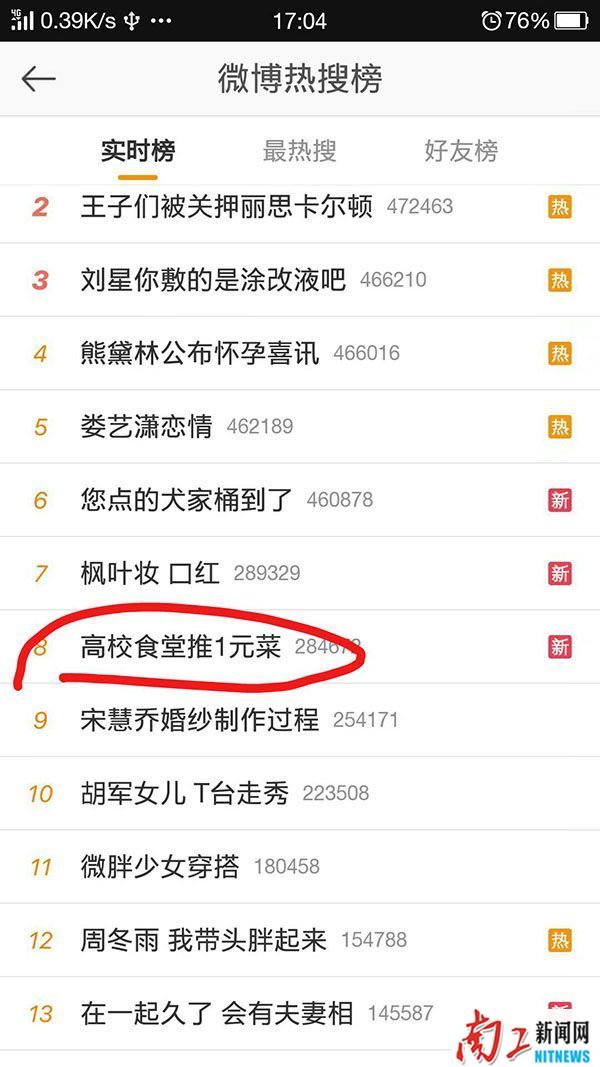Switch to the 实时榜 tab

pos(138,151)
